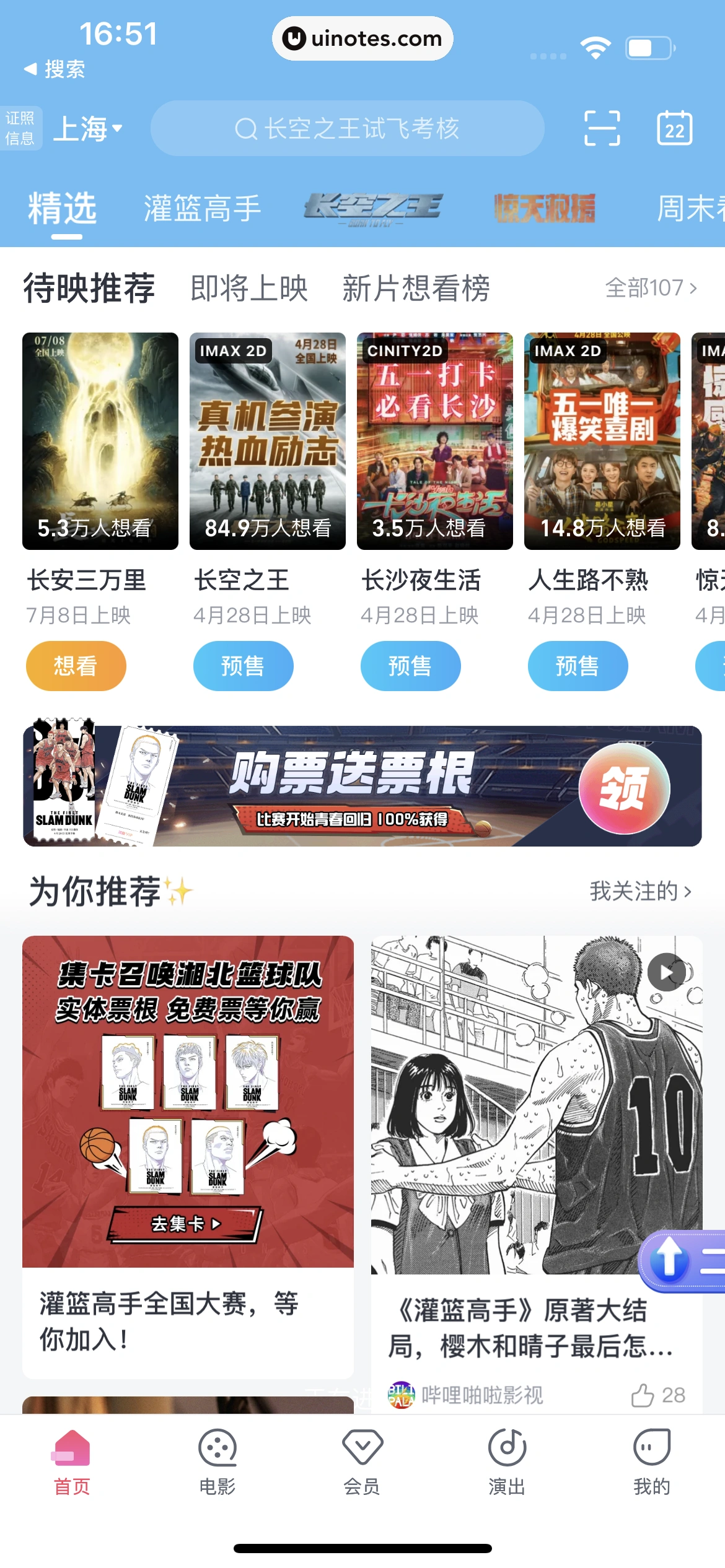Open the calendar showing date 22
Screen dimensions: 725x1568
pyautogui.click(x=674, y=128)
